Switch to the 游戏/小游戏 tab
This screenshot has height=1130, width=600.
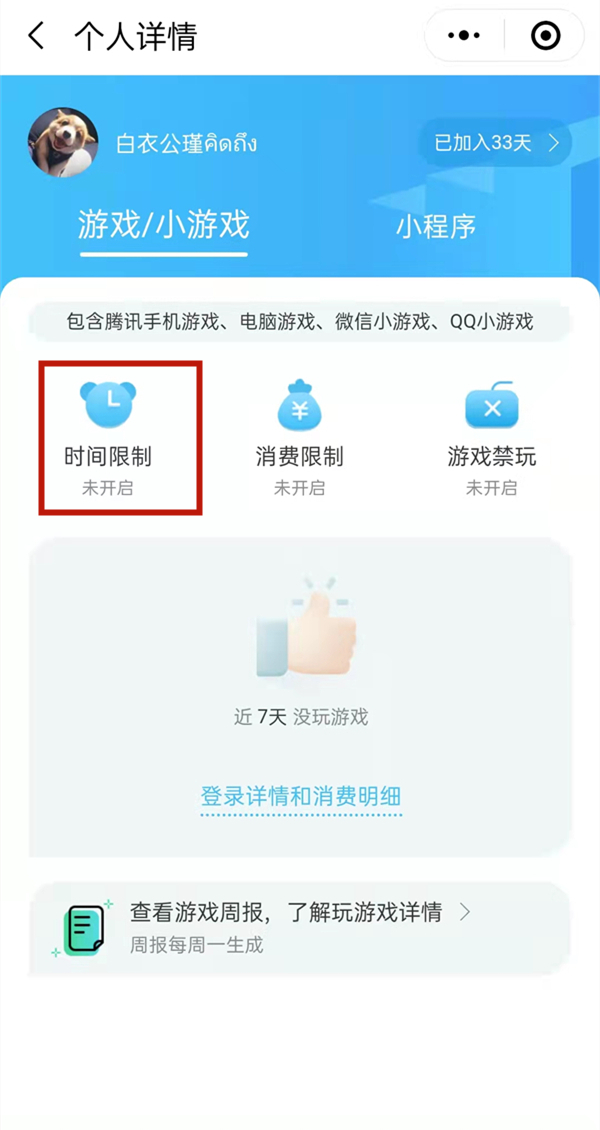coord(164,225)
